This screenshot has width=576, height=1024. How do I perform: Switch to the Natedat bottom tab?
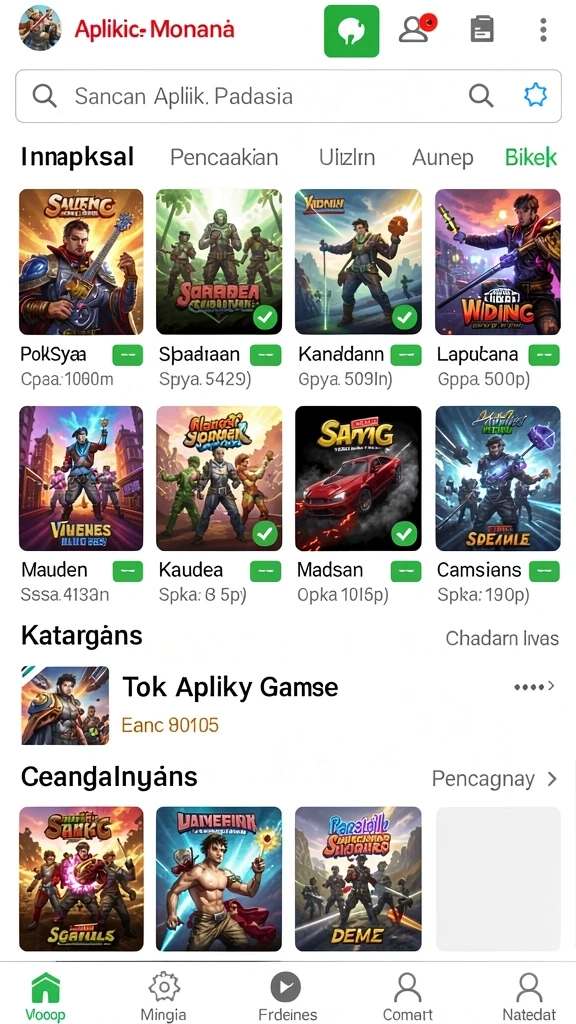[528, 995]
